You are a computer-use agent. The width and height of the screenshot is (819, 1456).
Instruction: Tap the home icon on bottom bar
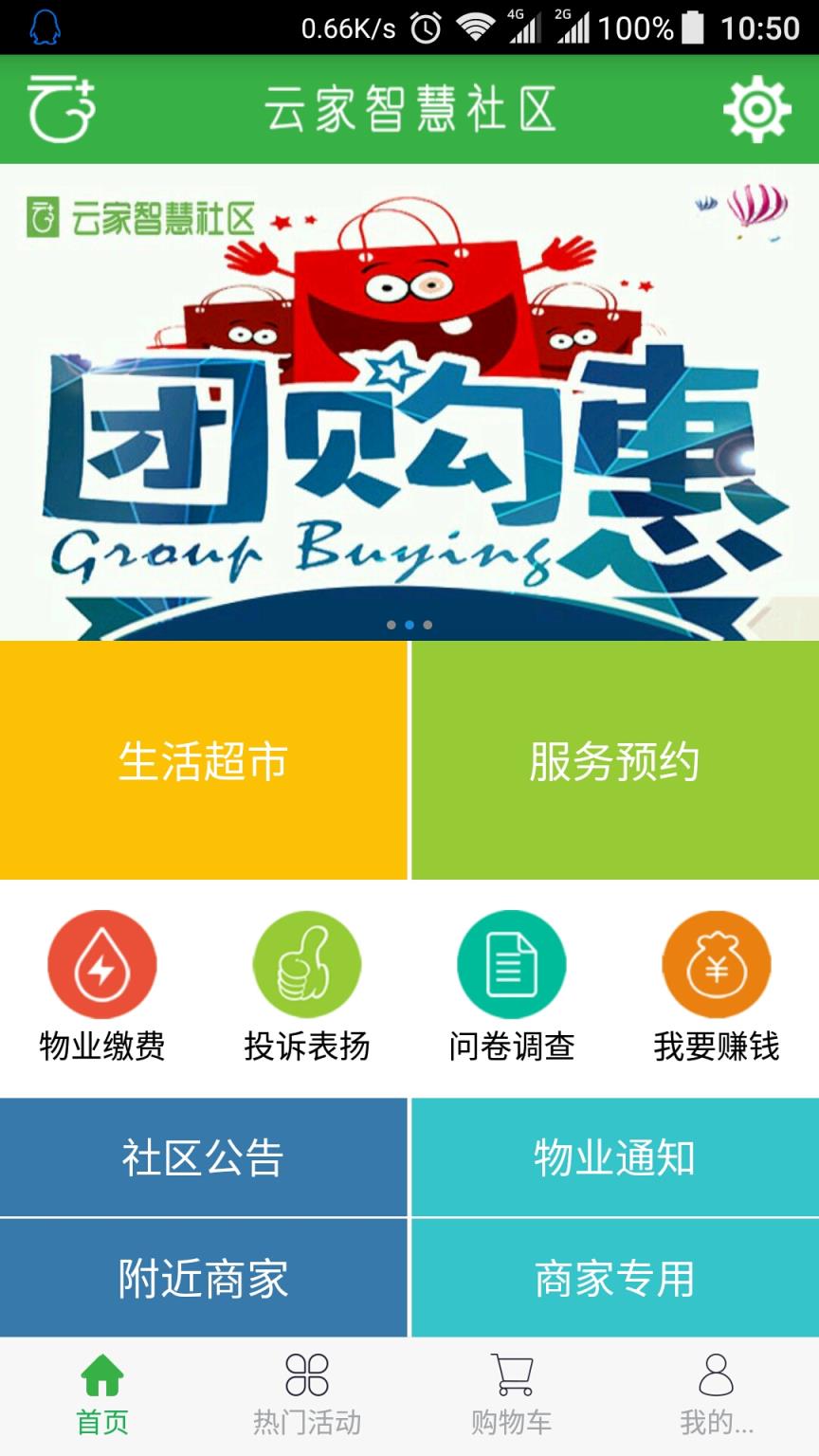coord(101,1376)
